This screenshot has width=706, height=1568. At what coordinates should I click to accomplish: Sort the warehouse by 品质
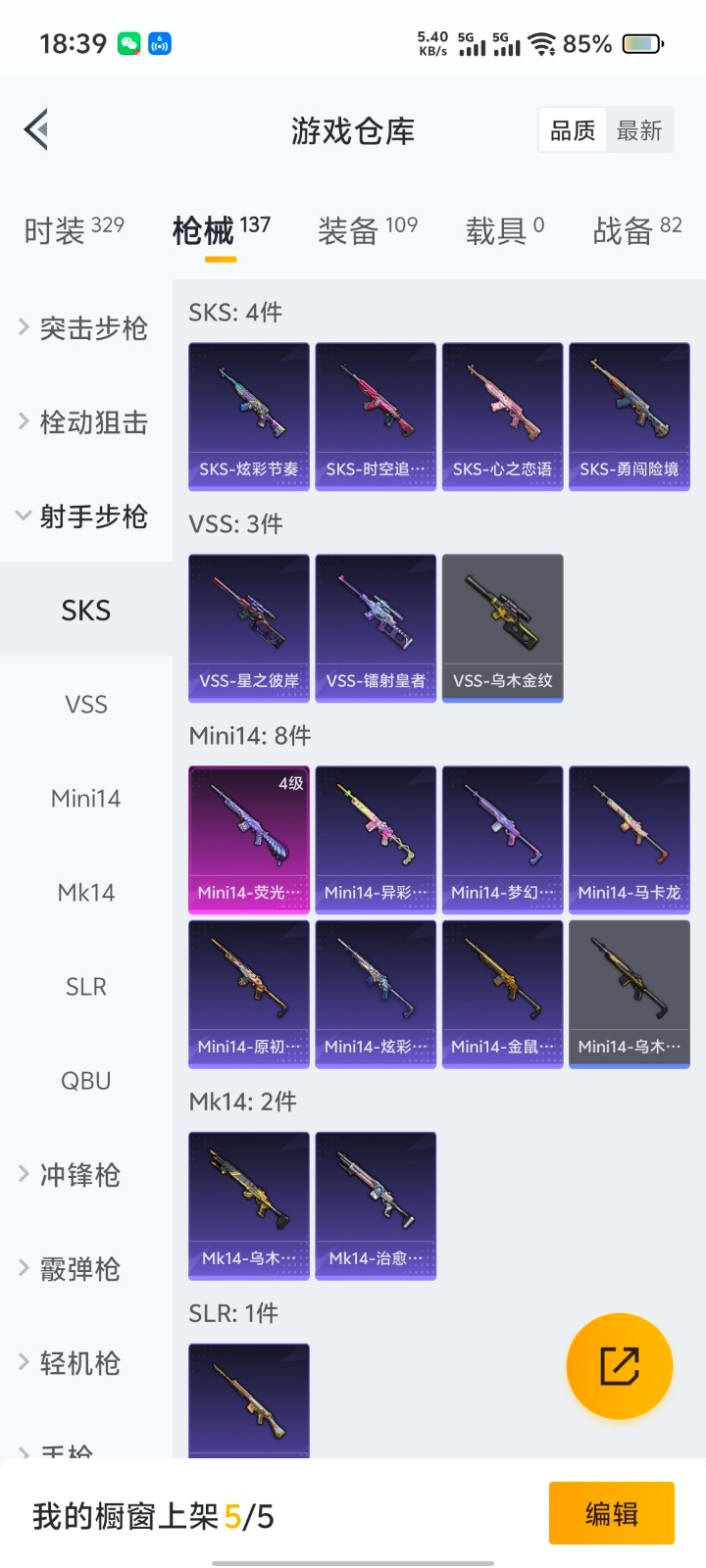573,130
